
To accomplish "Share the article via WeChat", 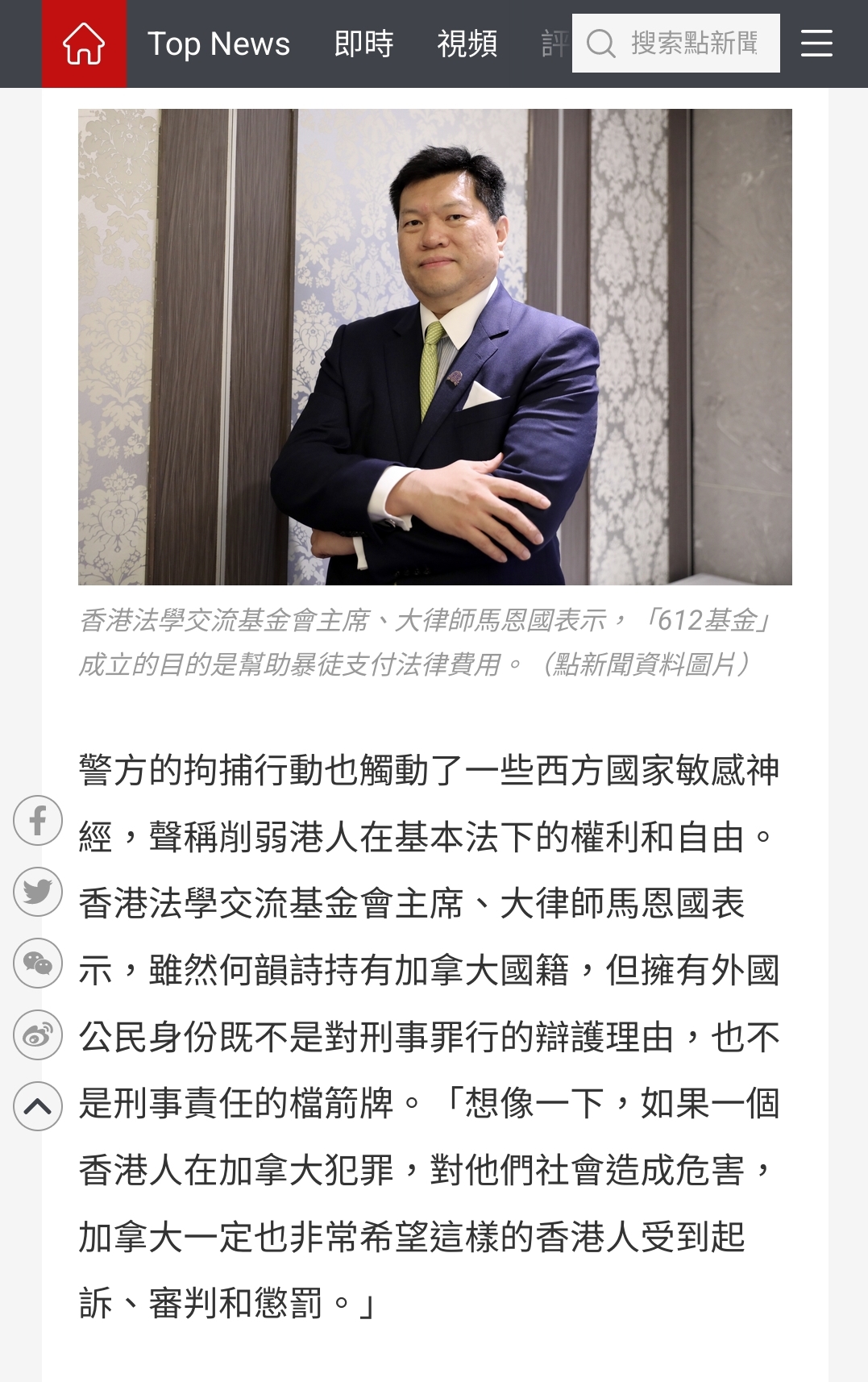I will click(38, 963).
